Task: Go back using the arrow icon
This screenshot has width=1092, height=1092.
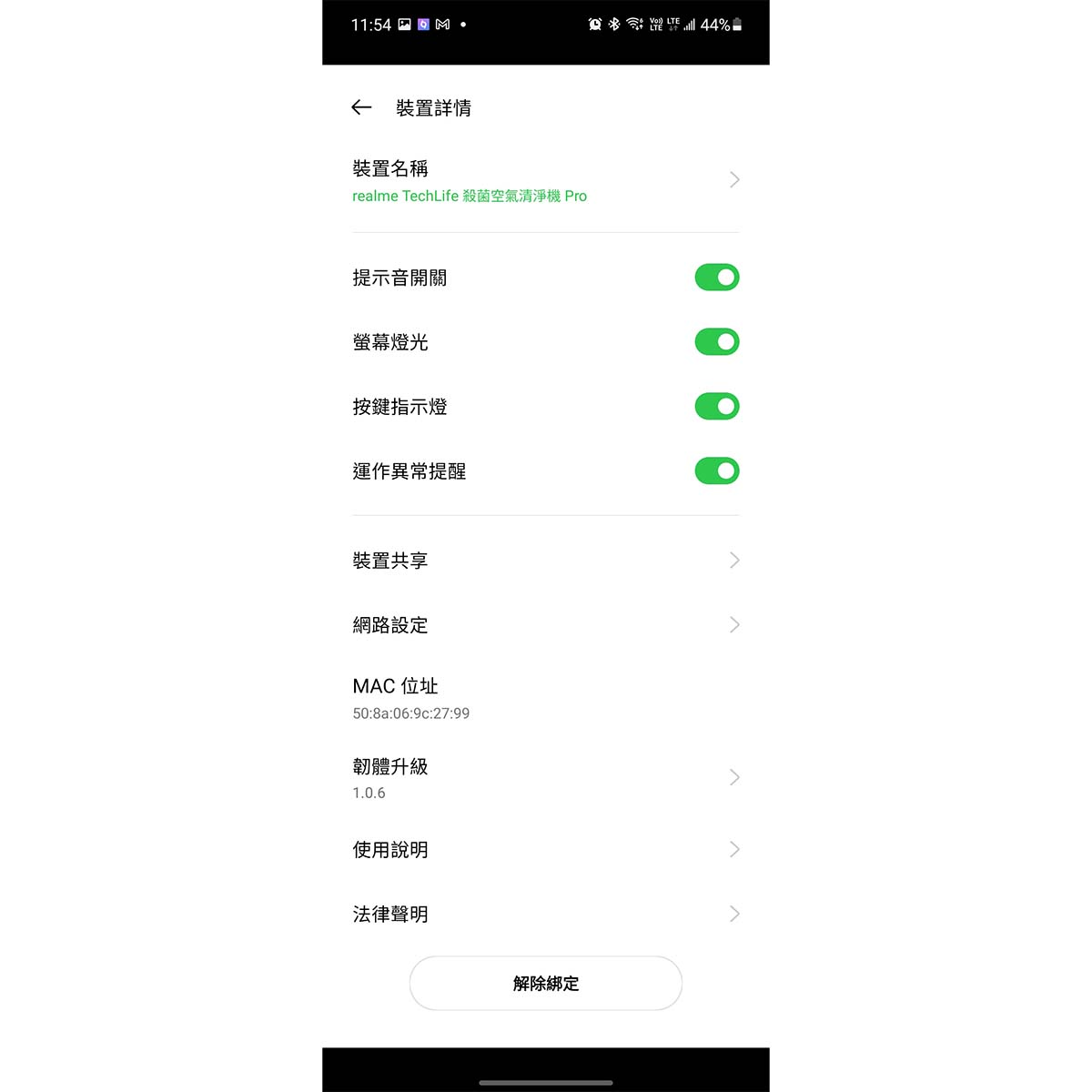Action: point(361,107)
